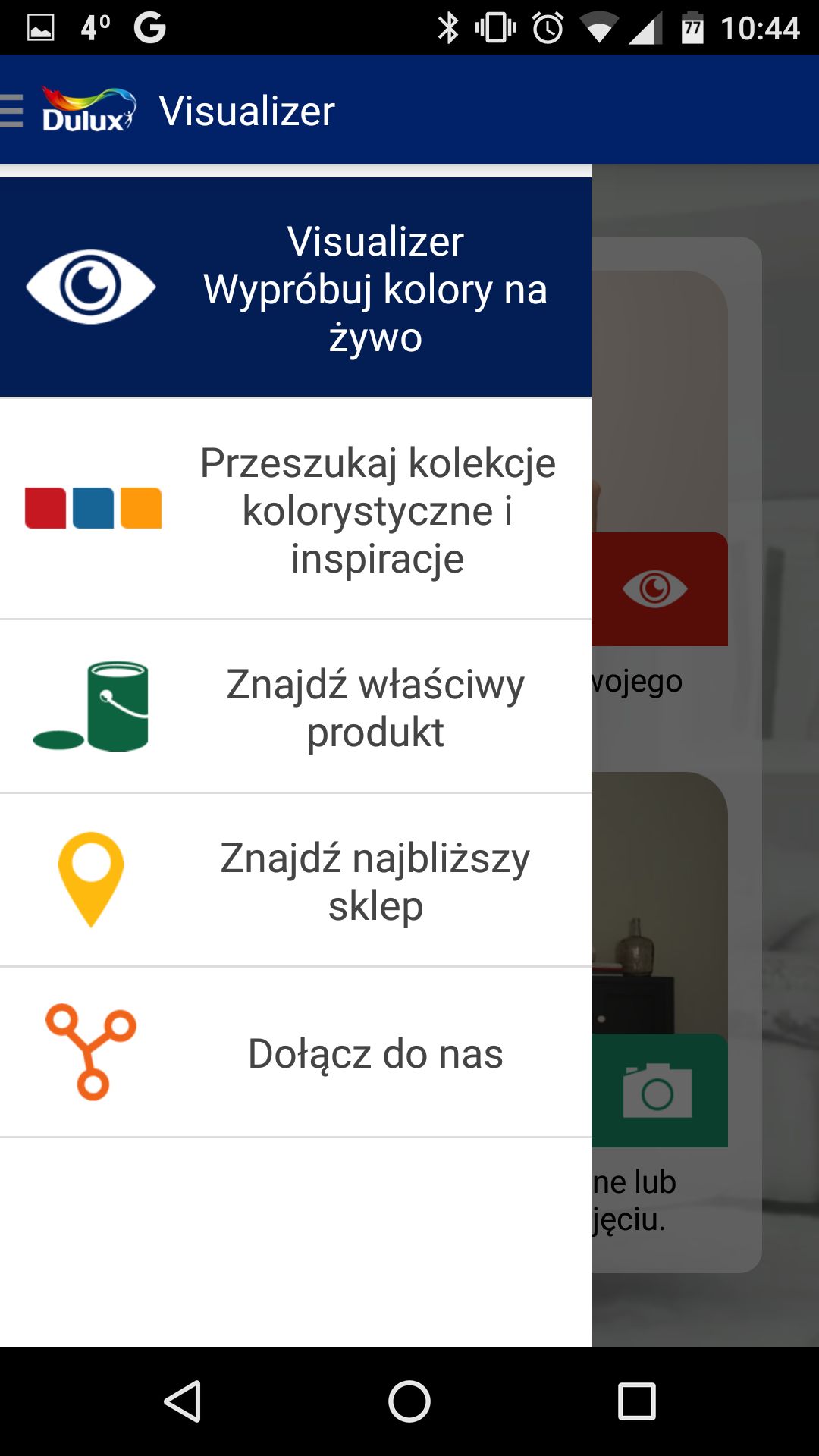819x1456 pixels.
Task: Tap the green camera button
Action: (659, 1090)
